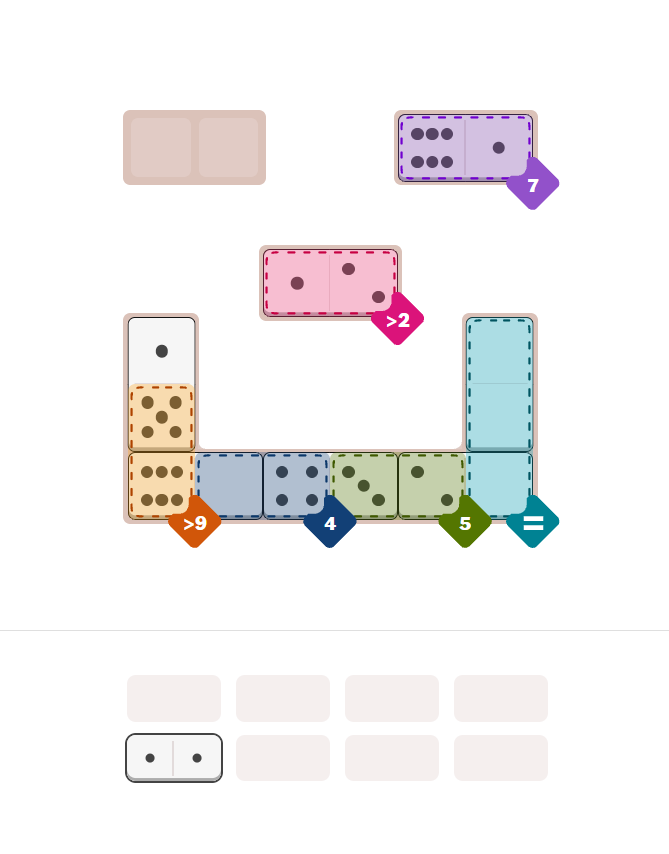Tap the vertical one-five domino

coord(161,384)
